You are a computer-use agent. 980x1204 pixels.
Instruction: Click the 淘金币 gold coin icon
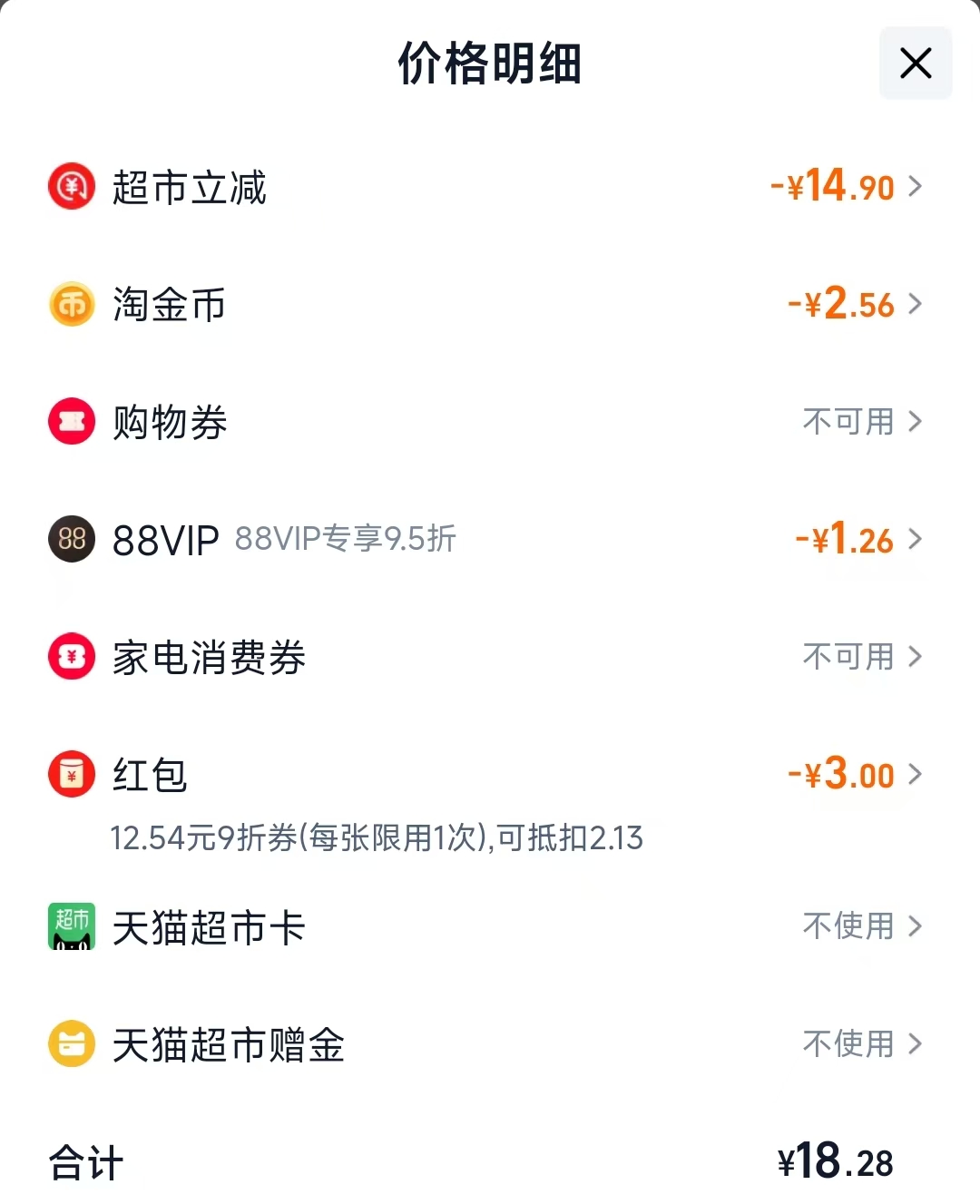point(71,304)
